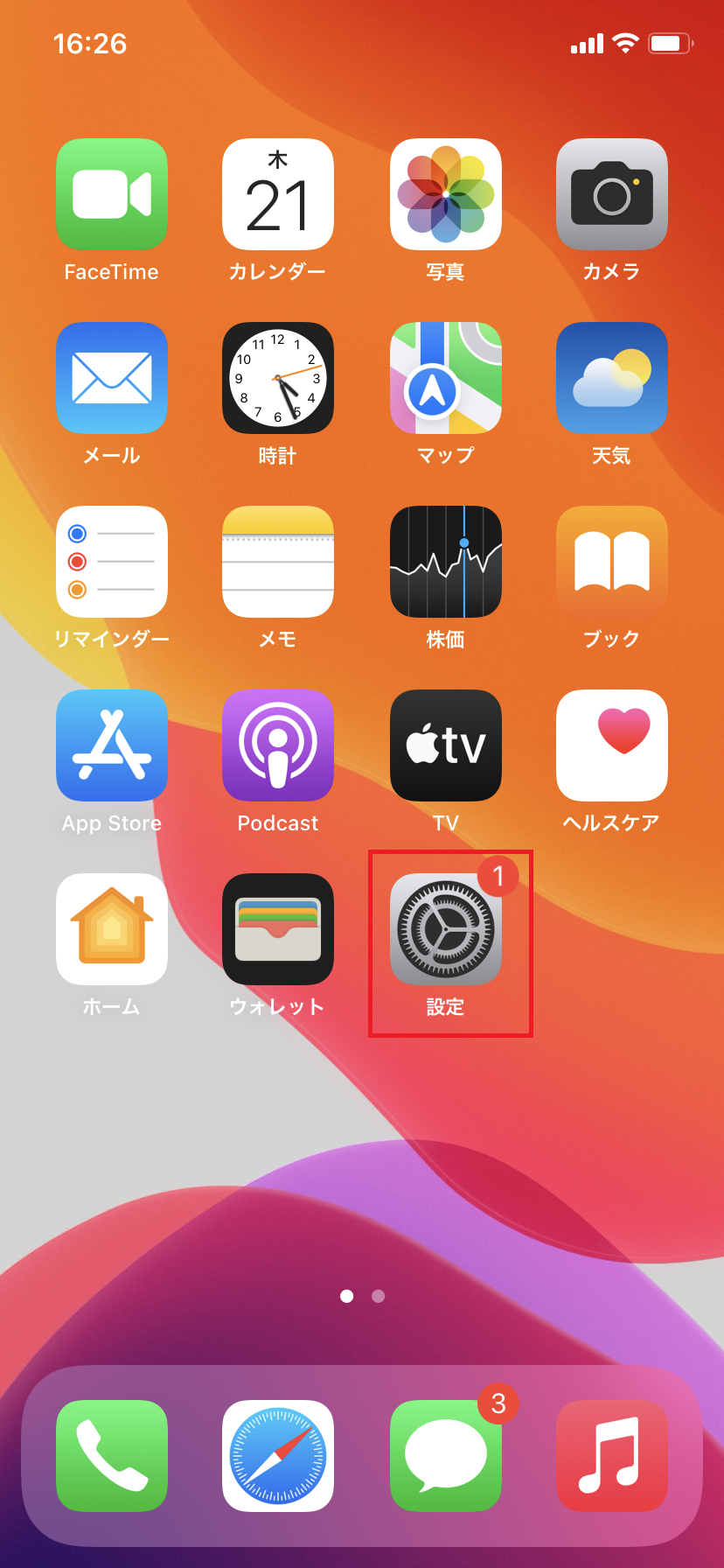Open the Apple TV app

point(446,745)
